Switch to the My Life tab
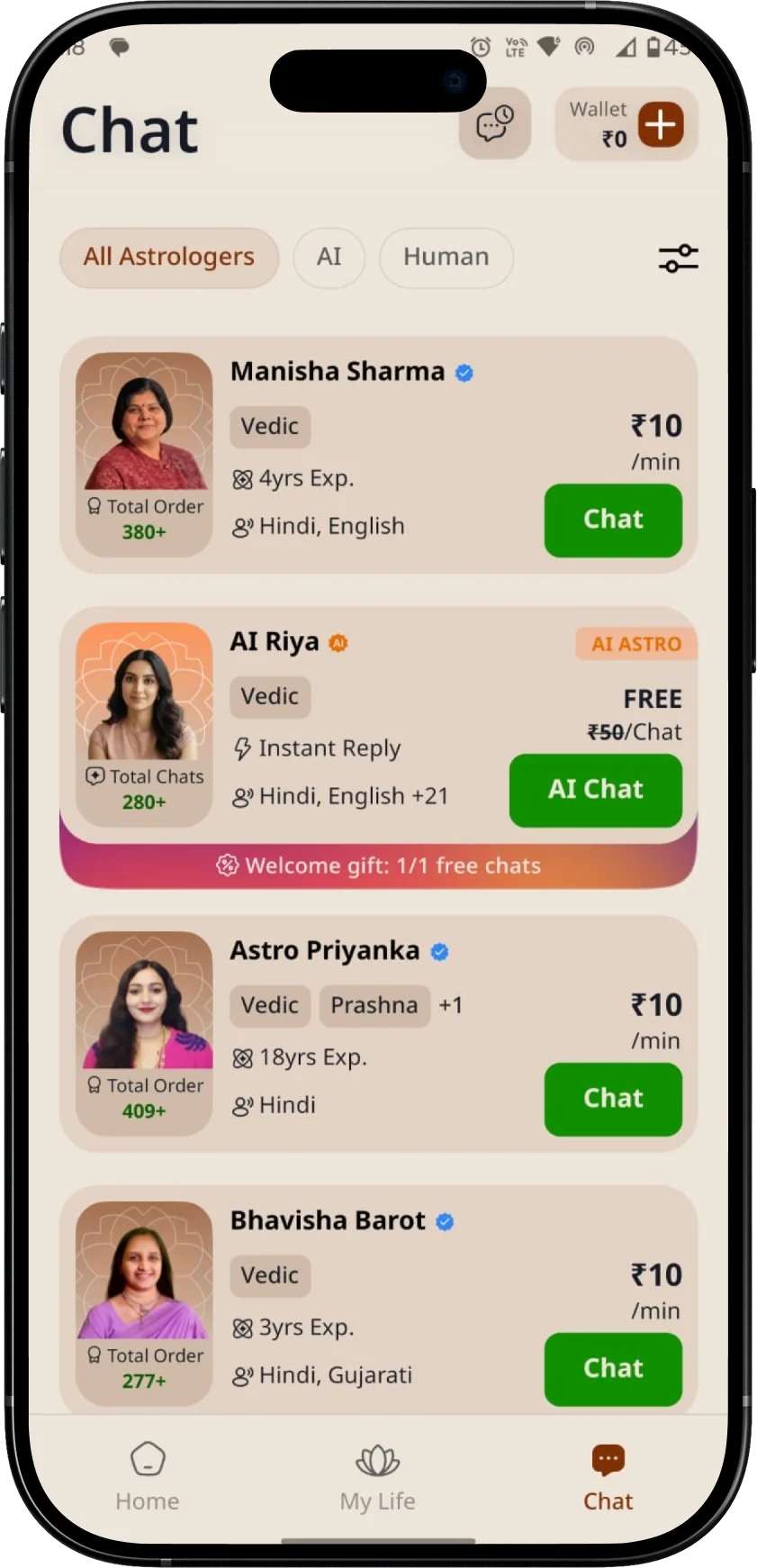Screen dimensions: 757x1568 tap(377, 1477)
